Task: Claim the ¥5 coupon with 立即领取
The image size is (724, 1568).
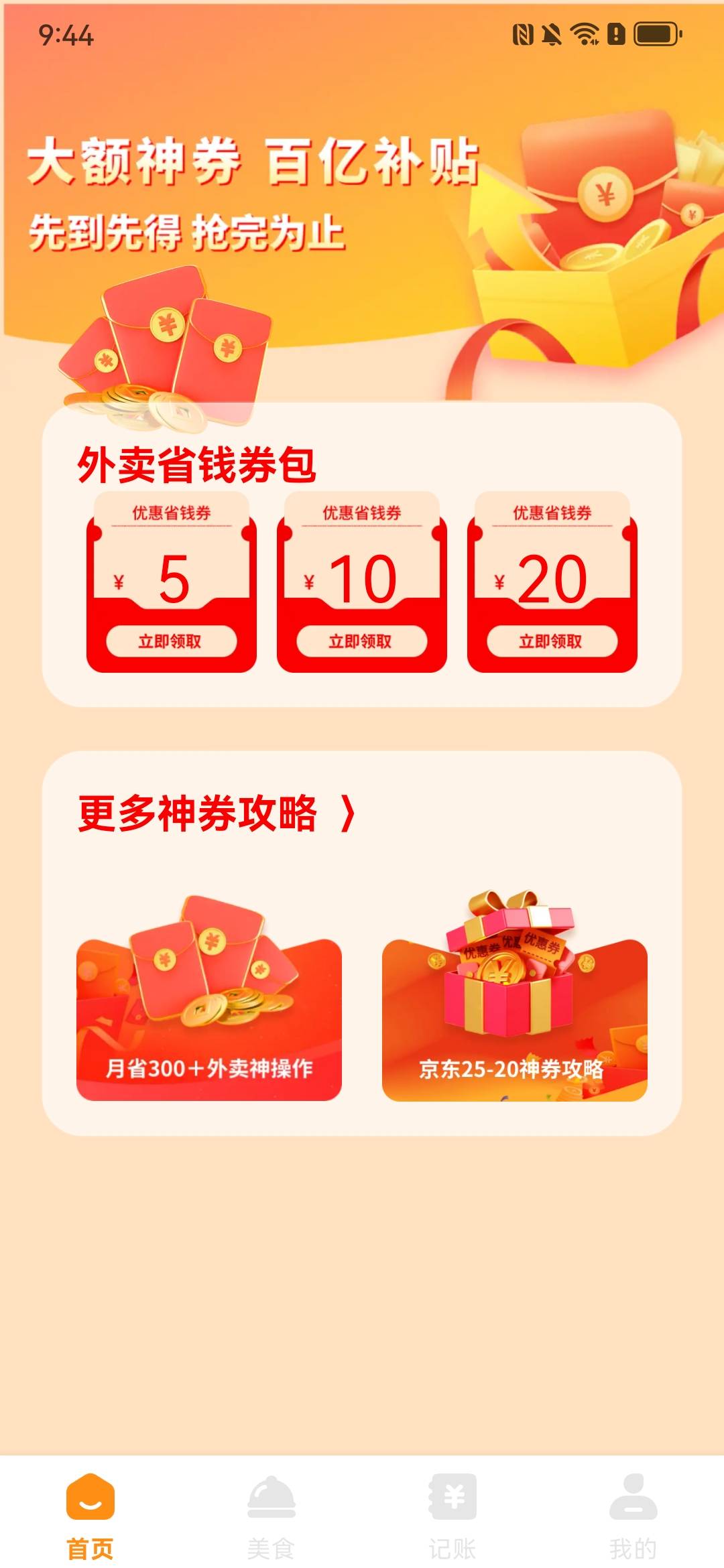Action: pyautogui.click(x=171, y=641)
